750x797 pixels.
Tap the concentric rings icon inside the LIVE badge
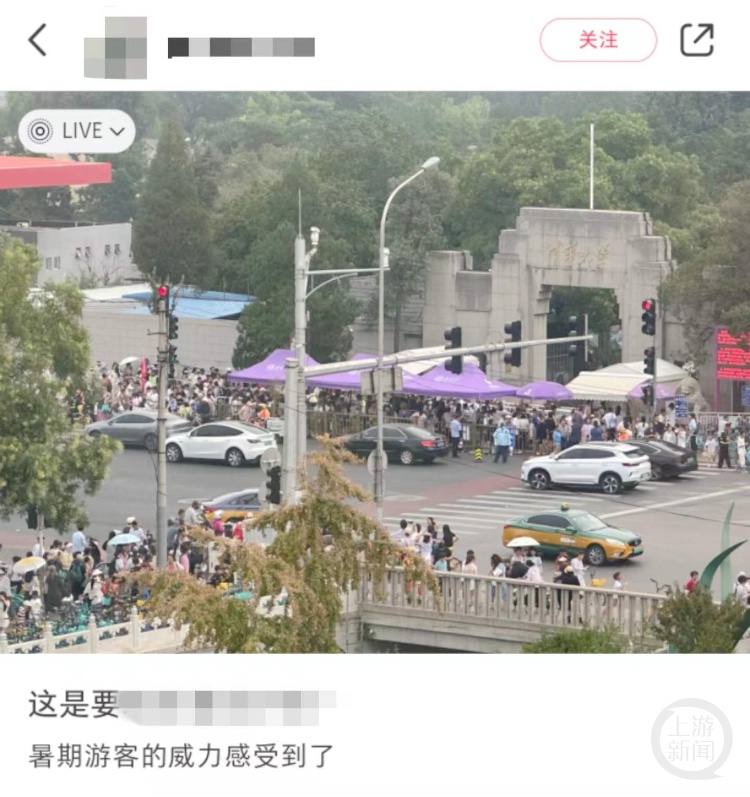[x=40, y=131]
